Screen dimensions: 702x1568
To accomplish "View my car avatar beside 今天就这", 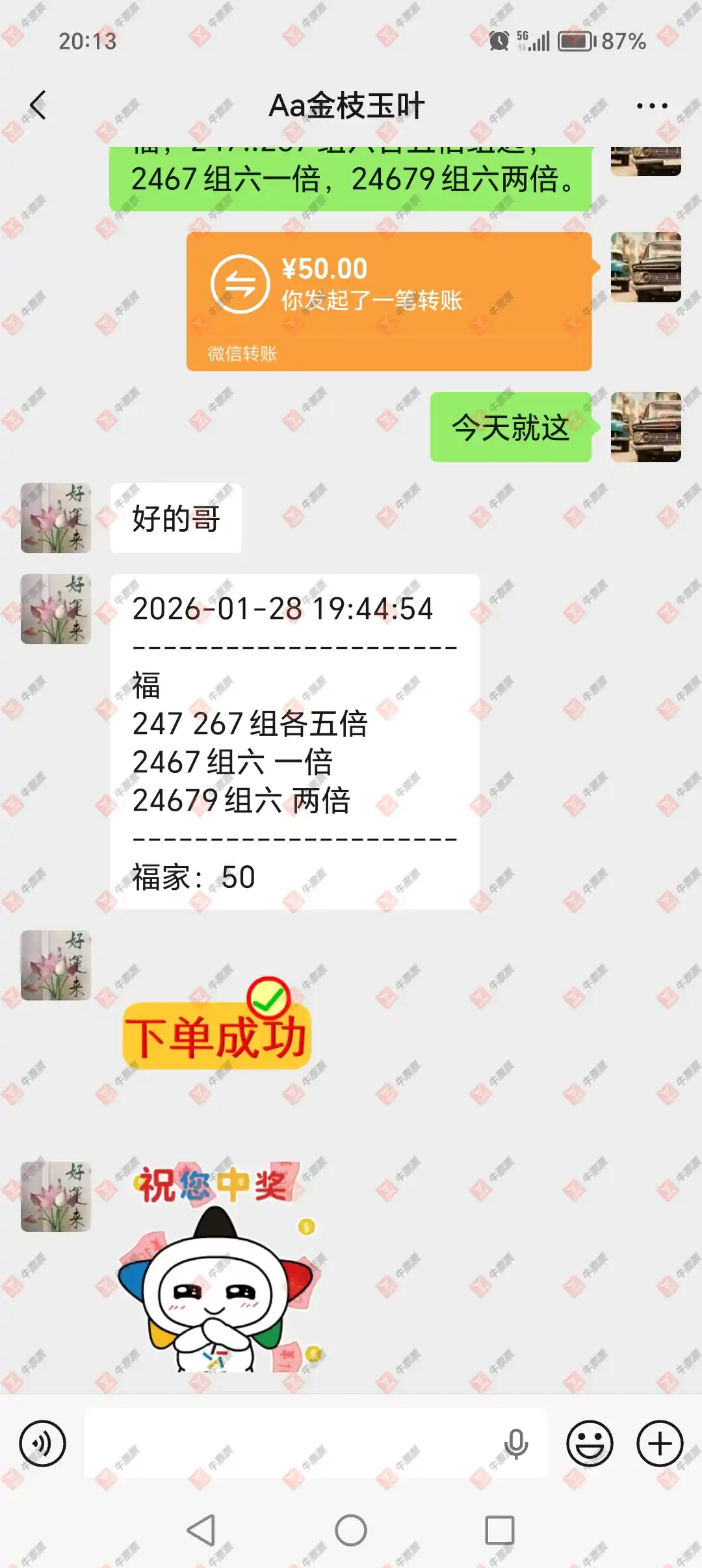I will (x=645, y=427).
